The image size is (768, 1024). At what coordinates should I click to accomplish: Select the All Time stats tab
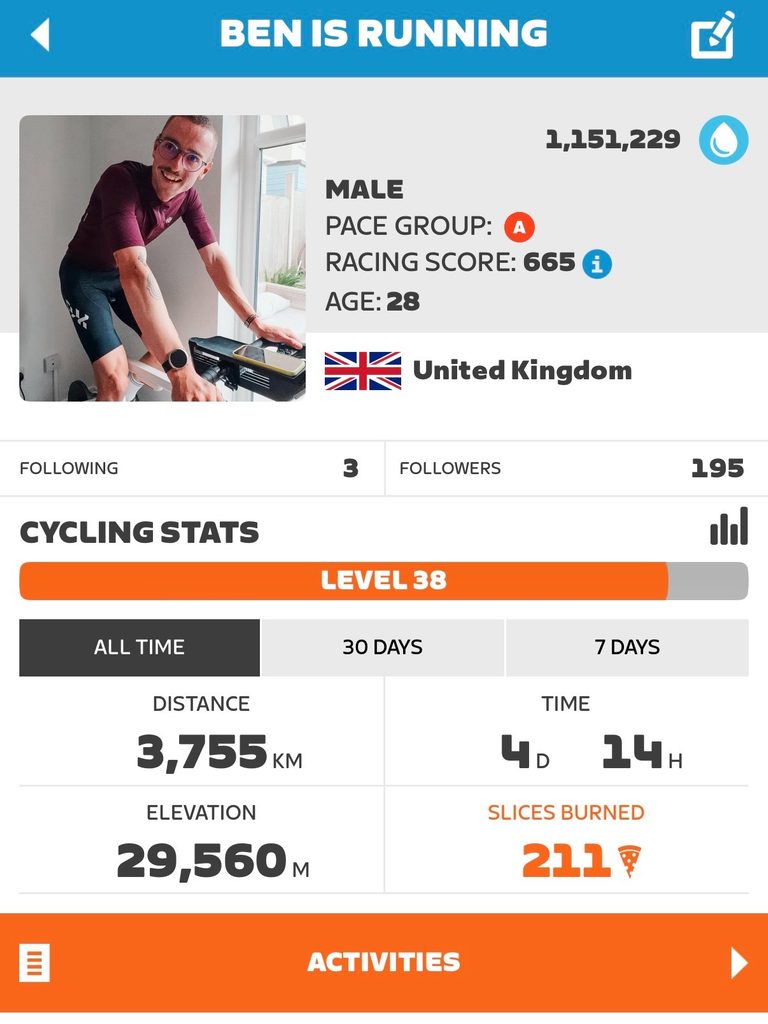(139, 647)
